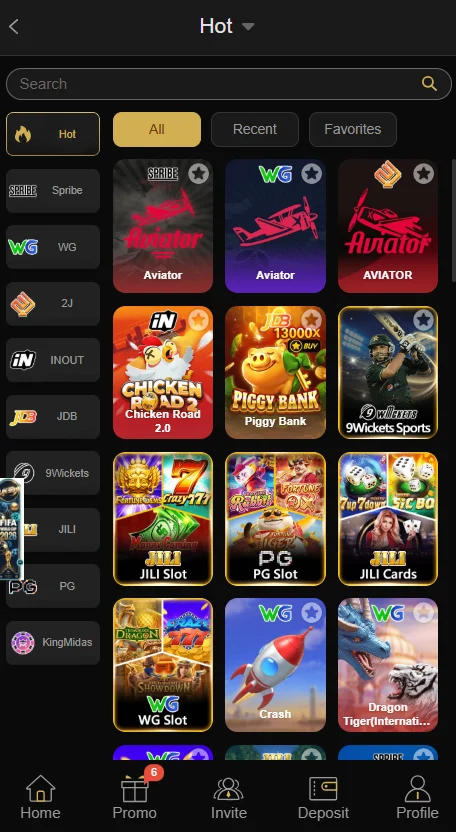Open the Profile tab
456x832 pixels.
[417, 798]
